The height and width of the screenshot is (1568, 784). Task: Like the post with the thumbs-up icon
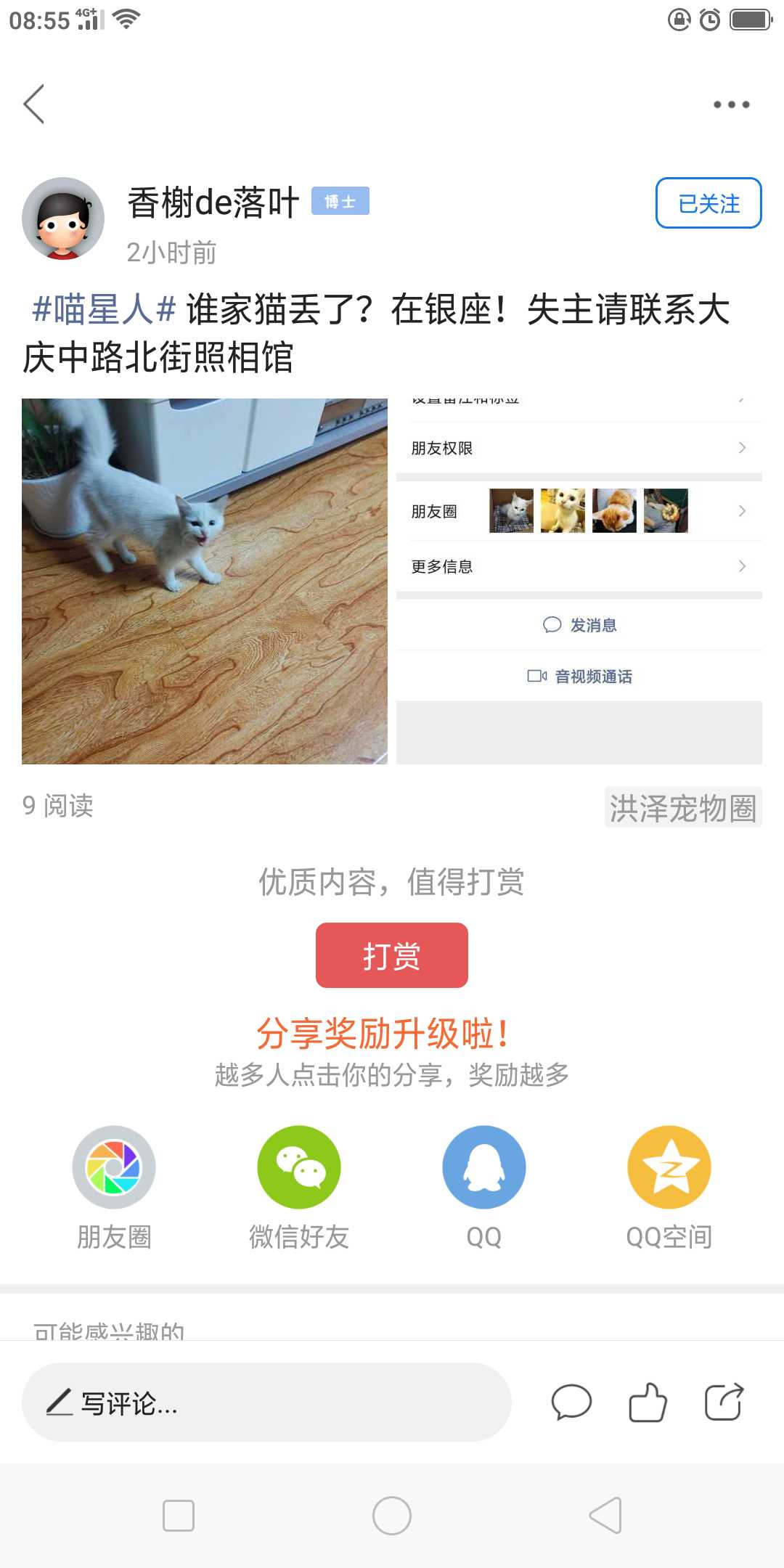(x=648, y=1402)
